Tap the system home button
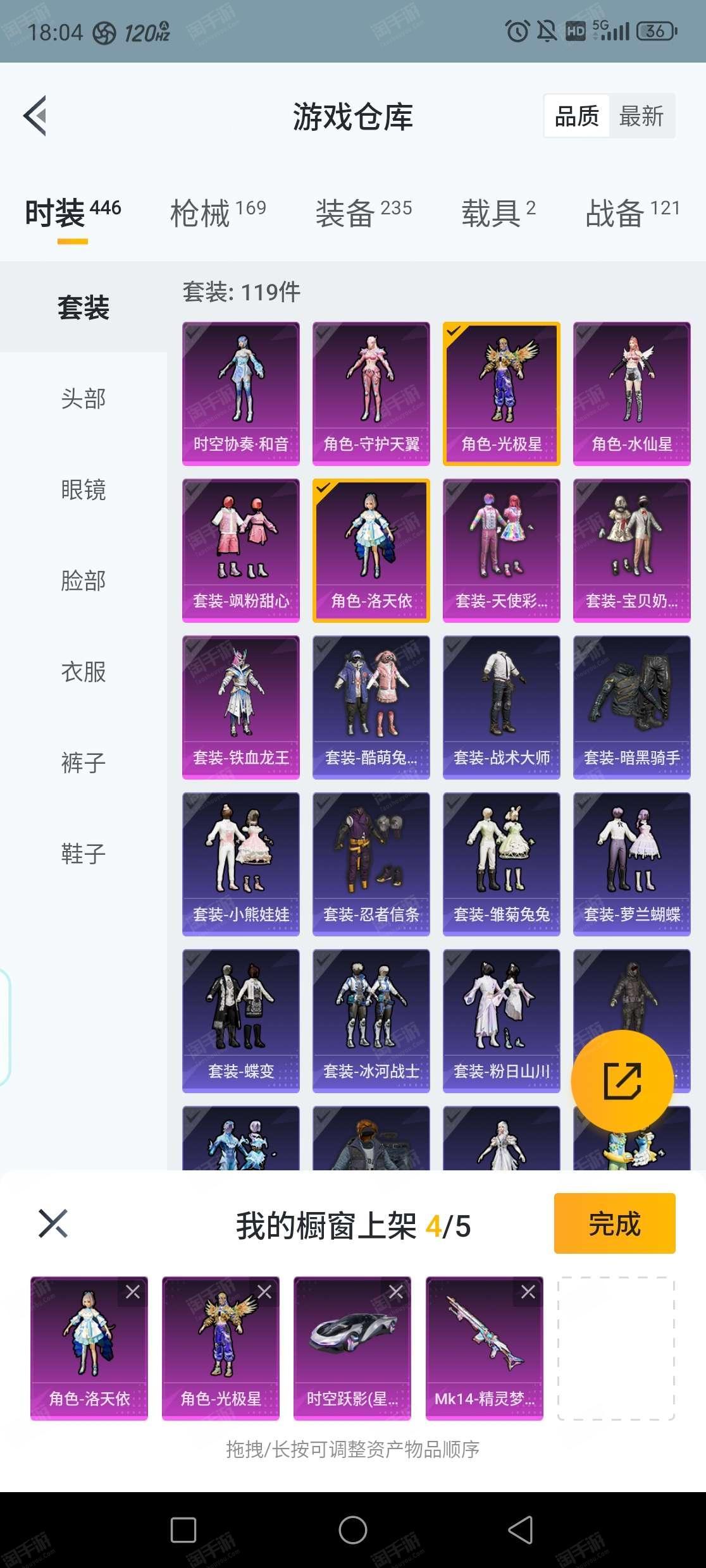The image size is (706, 1568). [x=353, y=1530]
